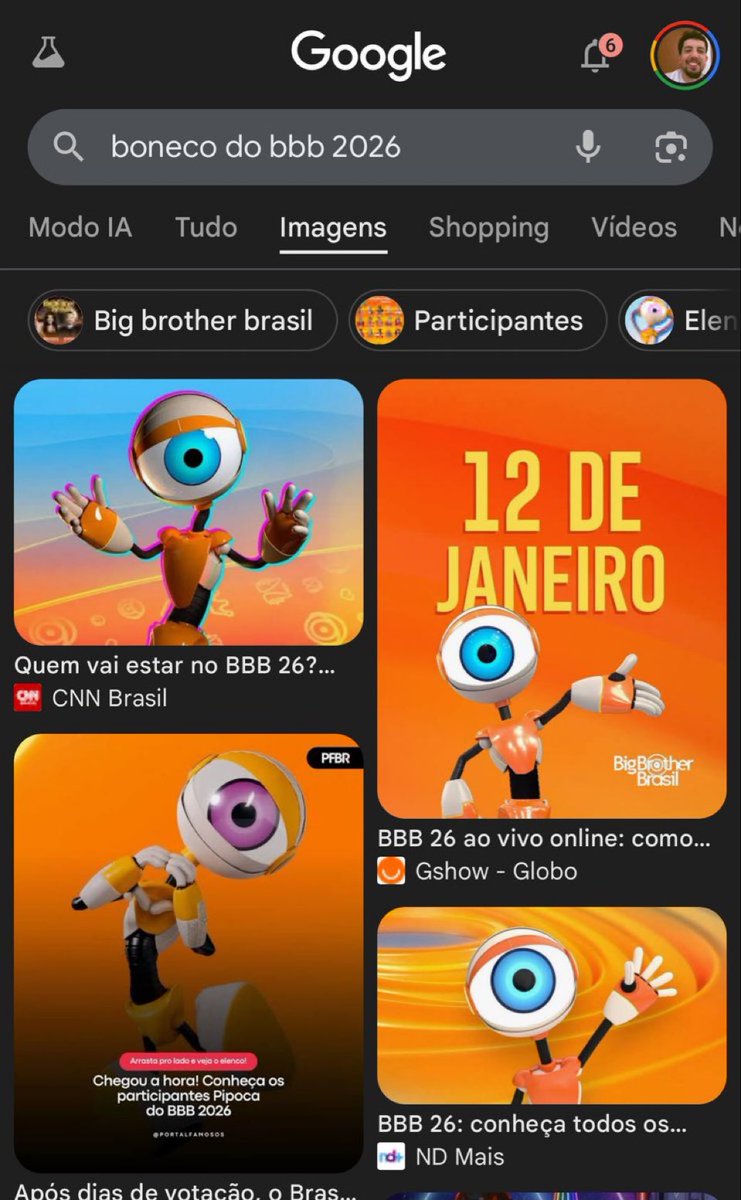This screenshot has width=741, height=1200.
Task: Switch to the Shopping tab
Action: point(489,227)
